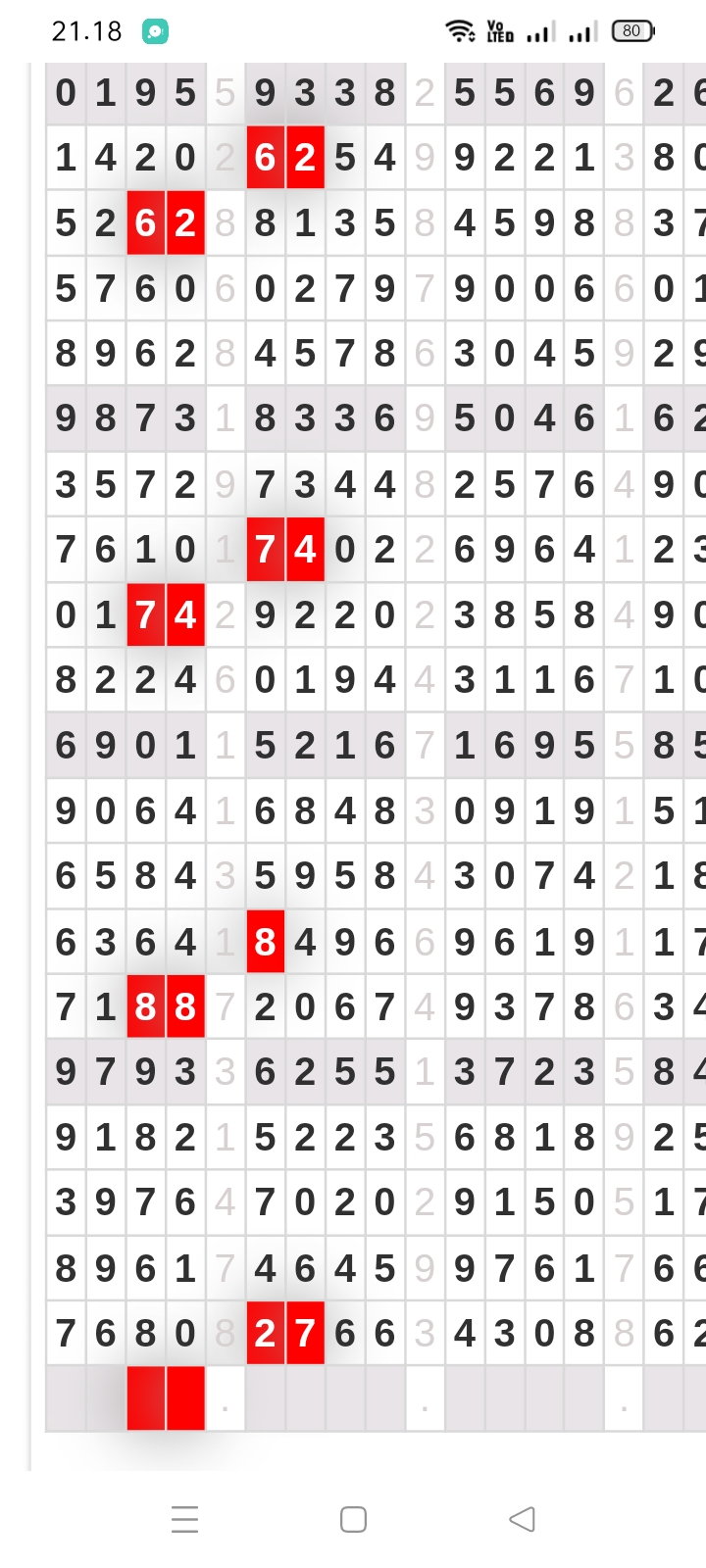The image size is (706, 1568).
Task: Go back using the system back button
Action: (x=522, y=1519)
